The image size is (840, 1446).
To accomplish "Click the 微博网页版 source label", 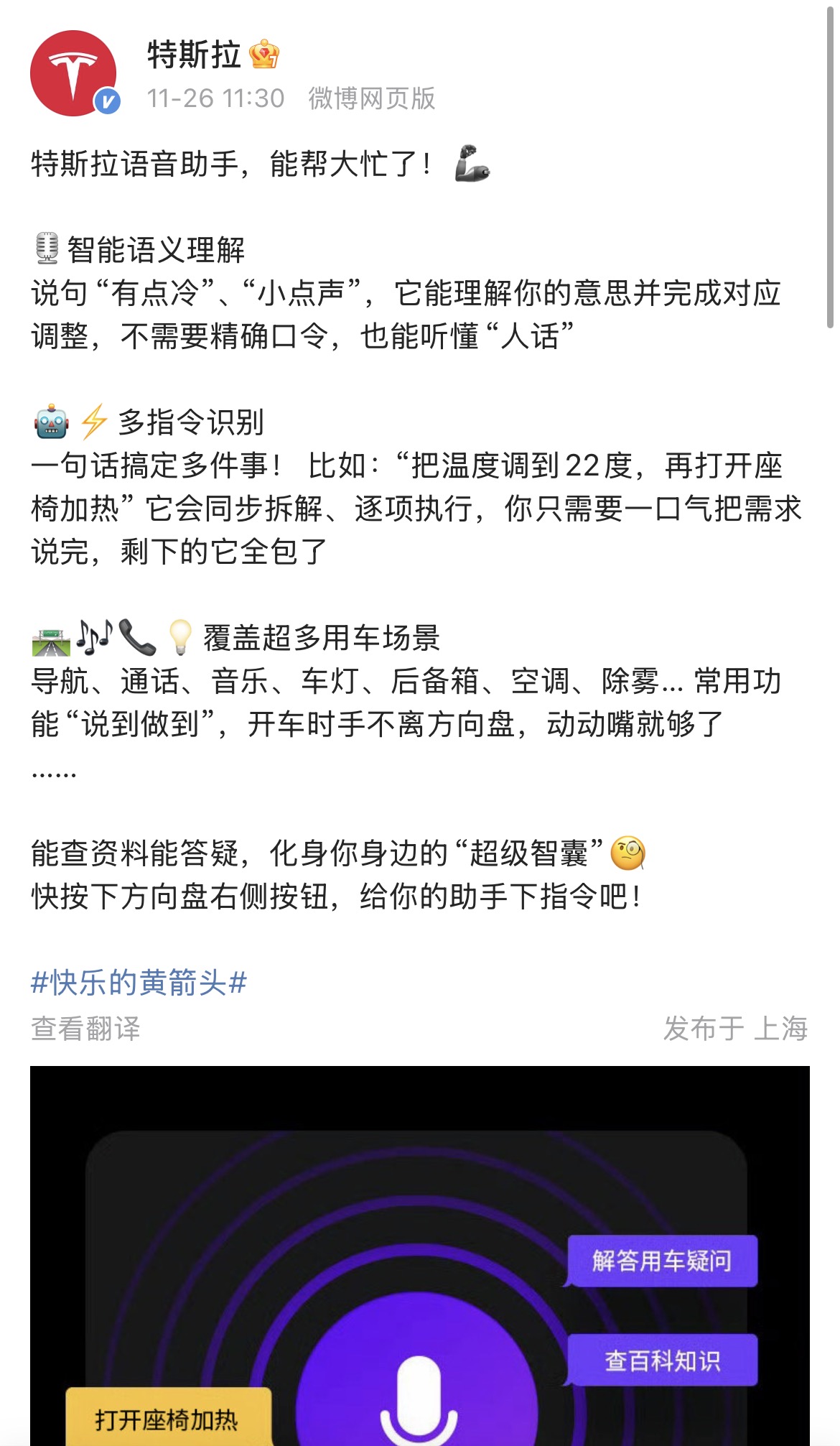I will point(372,101).
